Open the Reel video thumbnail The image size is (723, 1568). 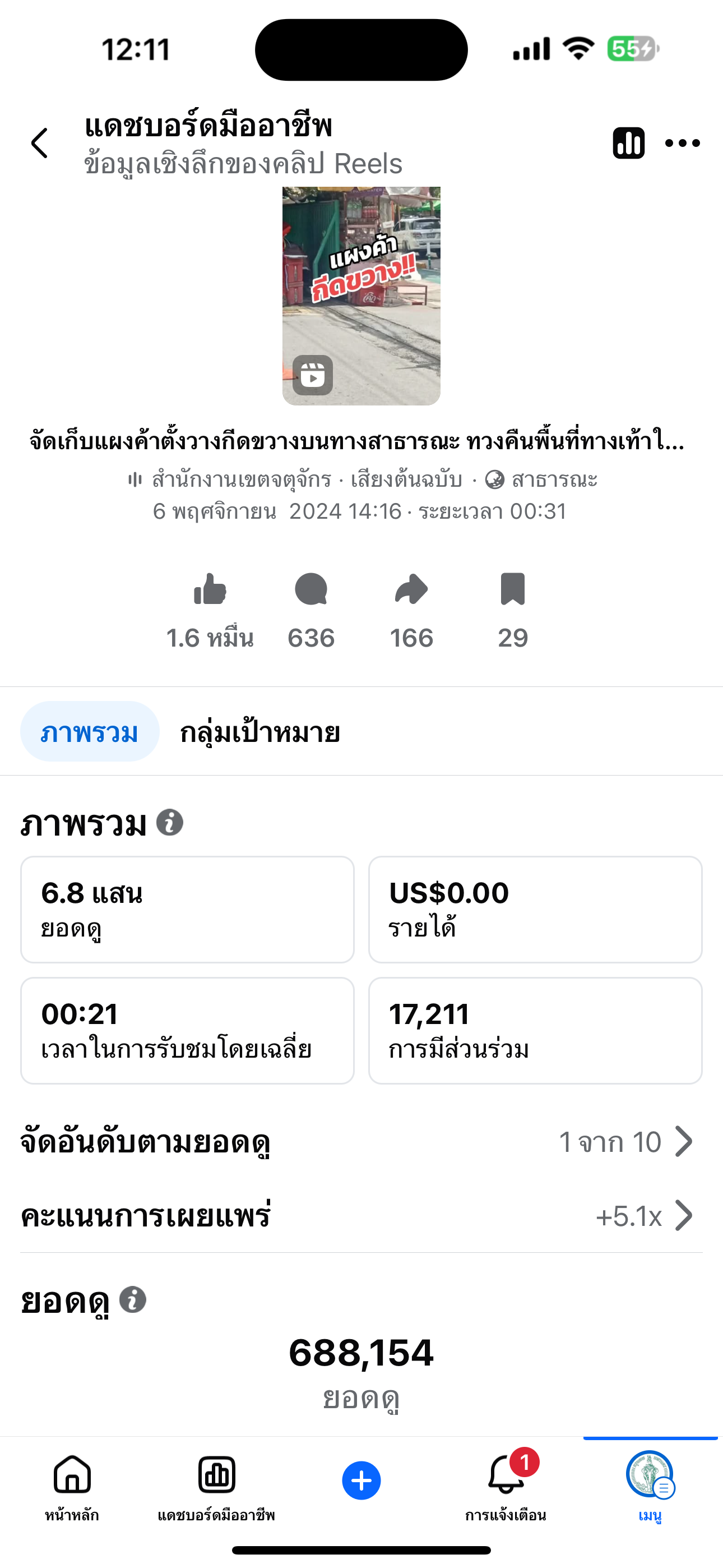pyautogui.click(x=361, y=296)
